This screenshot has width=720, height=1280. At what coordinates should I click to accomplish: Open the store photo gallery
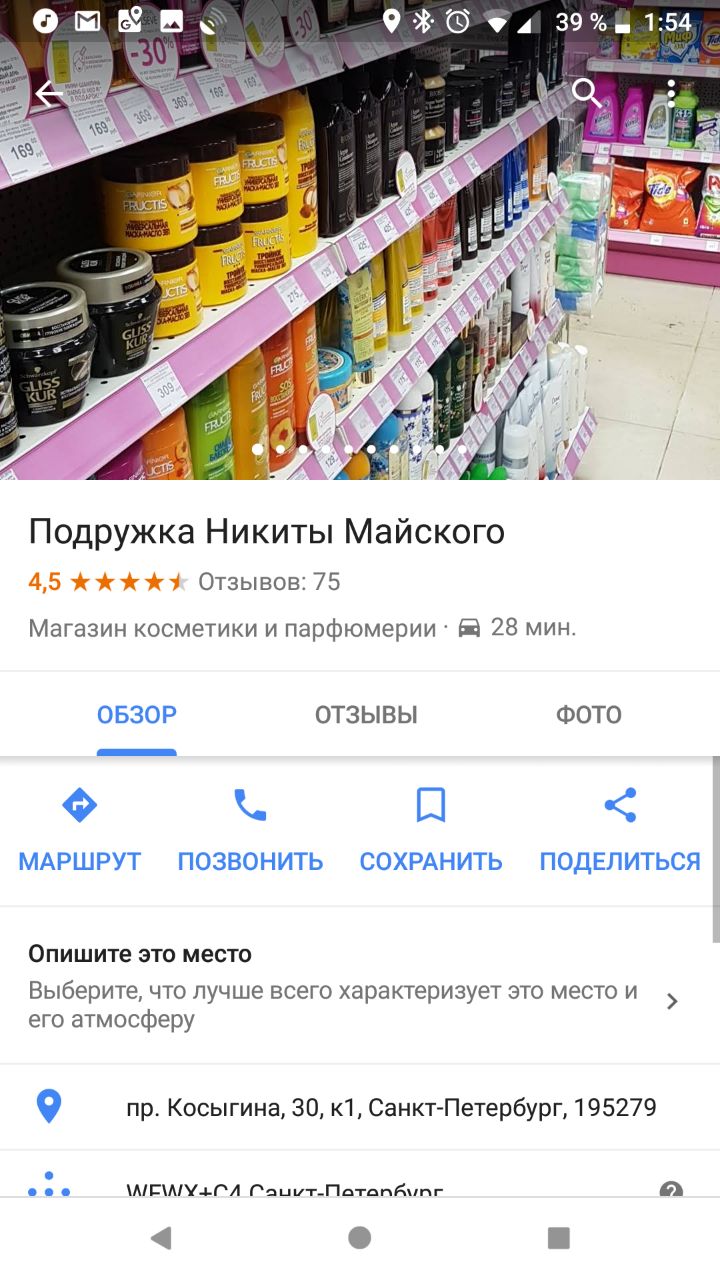[x=360, y=260]
